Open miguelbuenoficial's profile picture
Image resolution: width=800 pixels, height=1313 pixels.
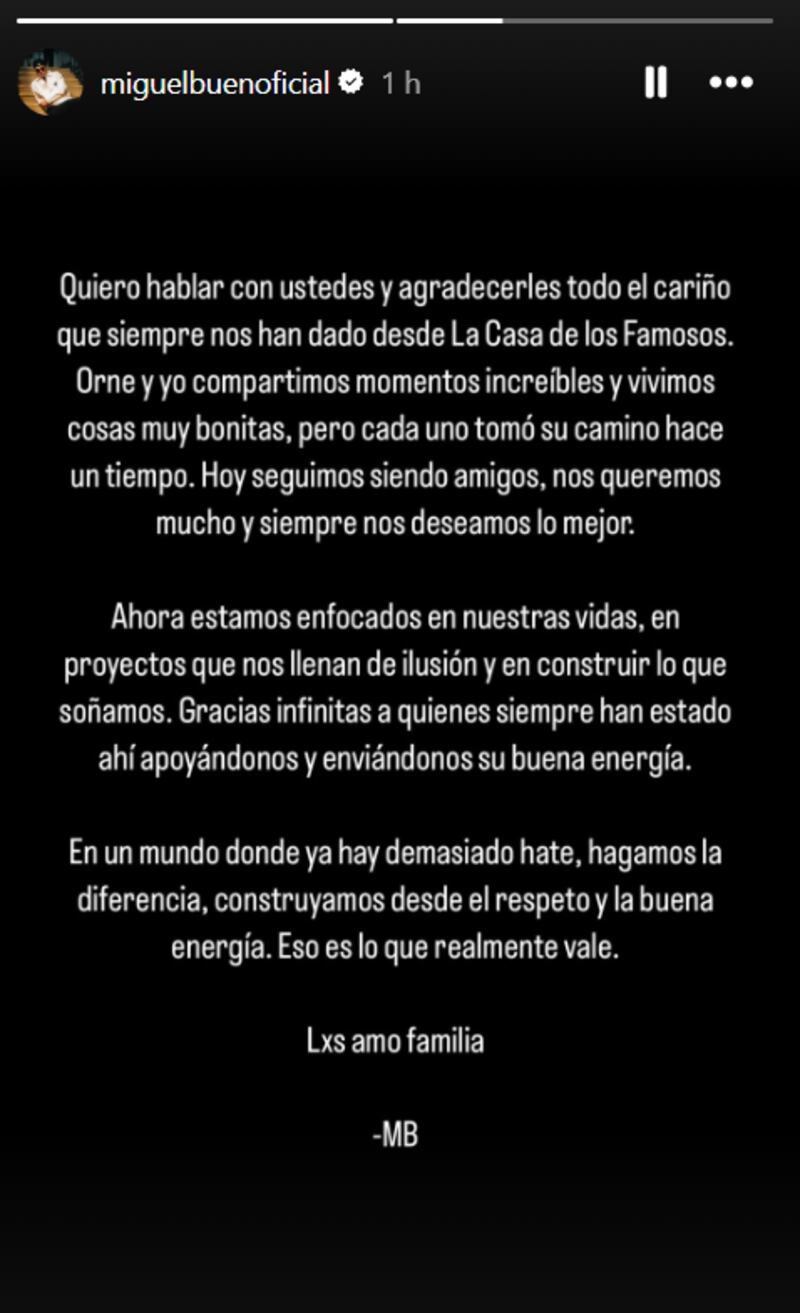click(50, 84)
